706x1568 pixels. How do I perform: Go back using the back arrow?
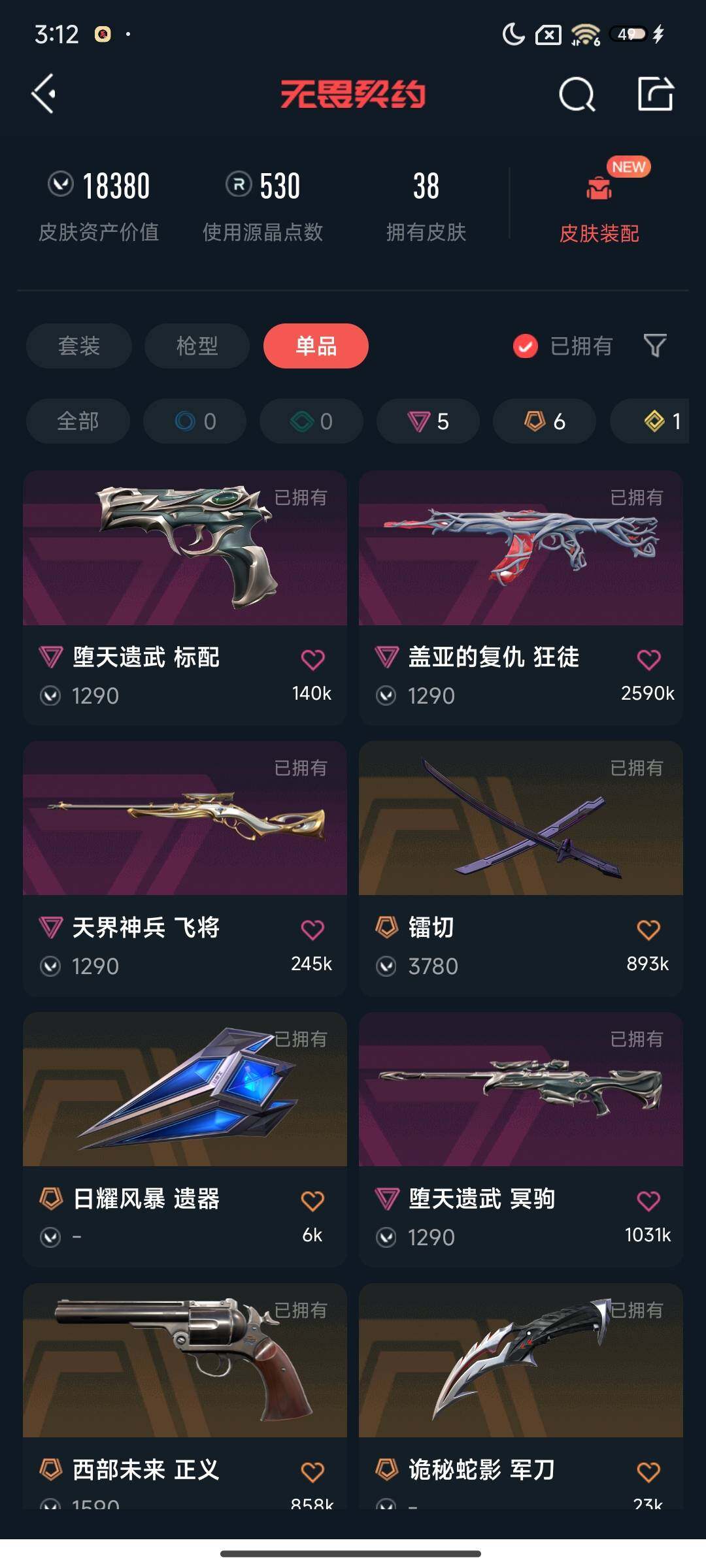click(43, 93)
